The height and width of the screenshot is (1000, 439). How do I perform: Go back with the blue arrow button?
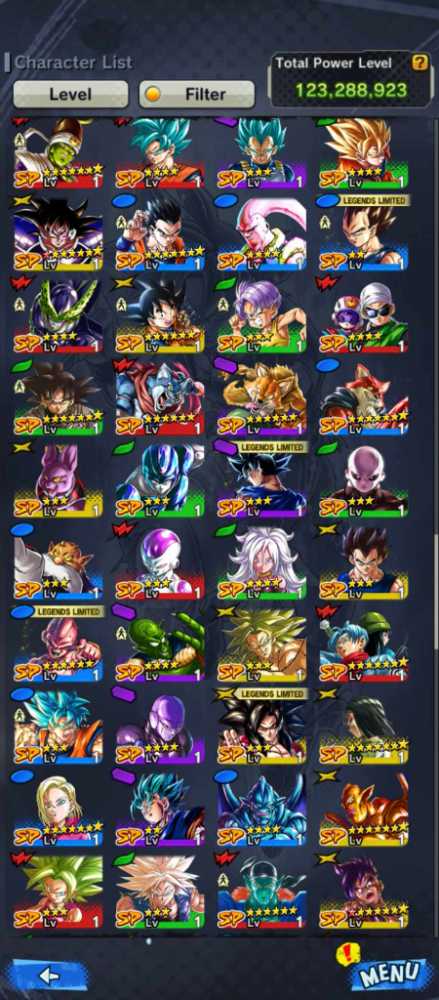coord(50,975)
